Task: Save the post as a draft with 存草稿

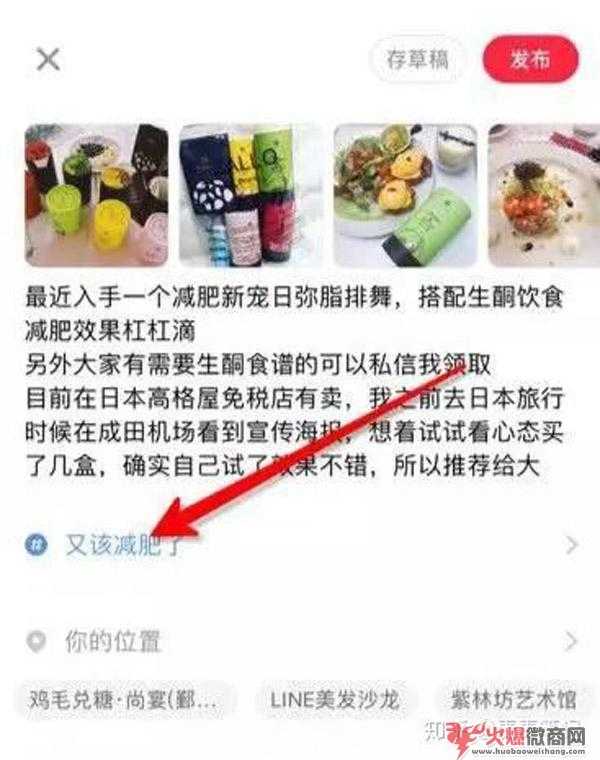Action: [x=417, y=59]
